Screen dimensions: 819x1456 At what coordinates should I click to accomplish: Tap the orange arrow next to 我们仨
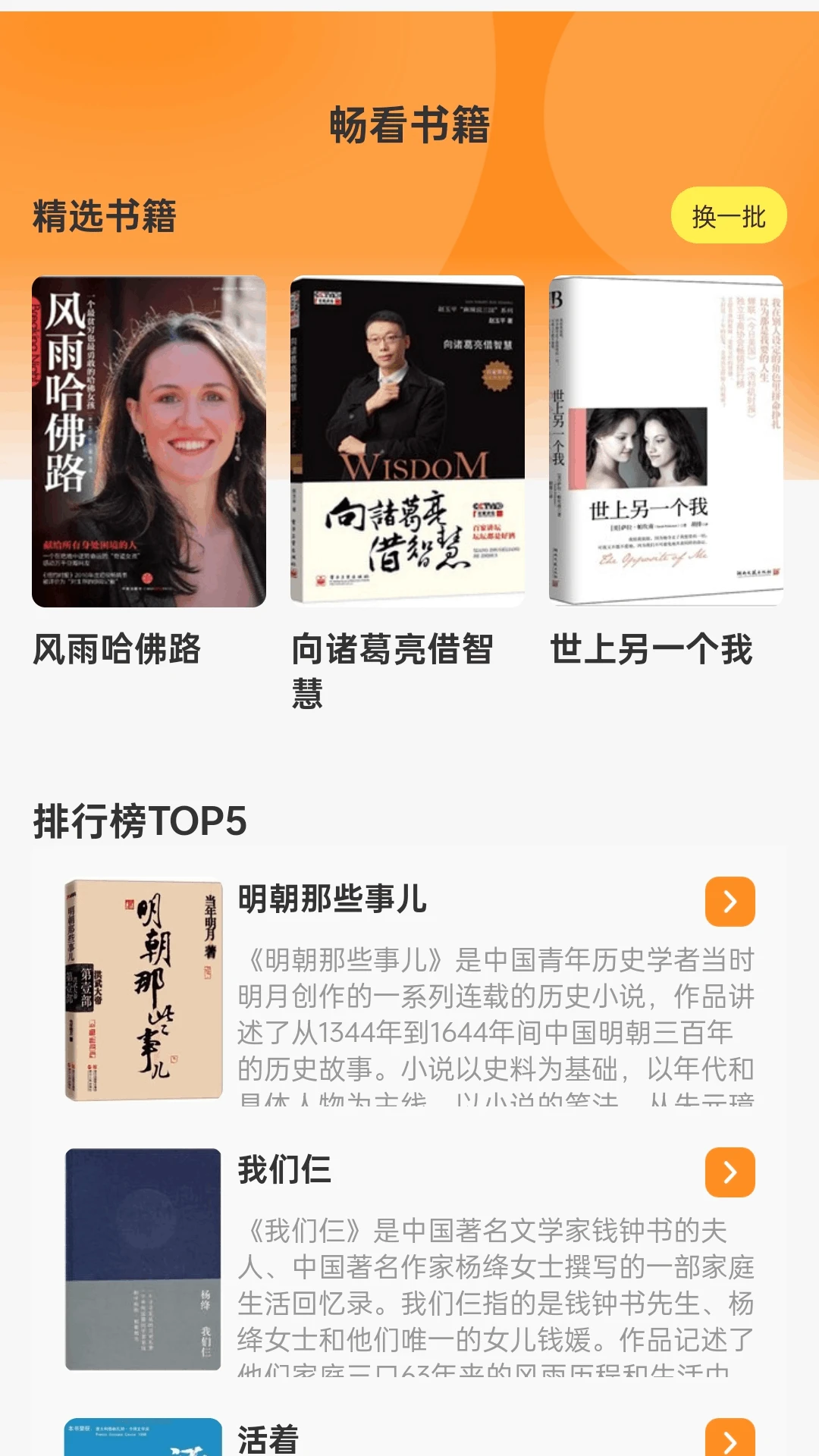[x=730, y=1172]
